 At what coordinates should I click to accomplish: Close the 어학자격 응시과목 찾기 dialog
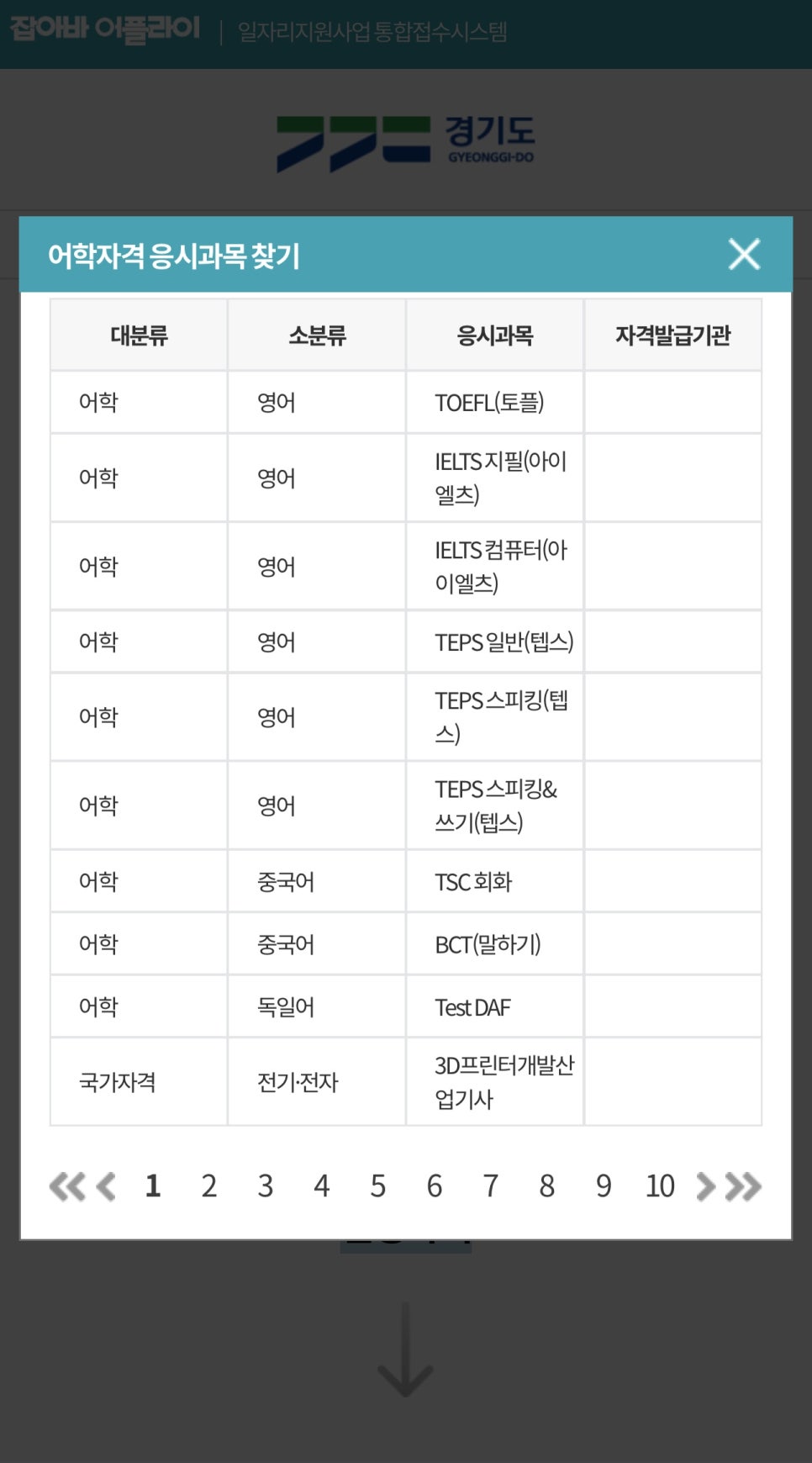coord(744,254)
